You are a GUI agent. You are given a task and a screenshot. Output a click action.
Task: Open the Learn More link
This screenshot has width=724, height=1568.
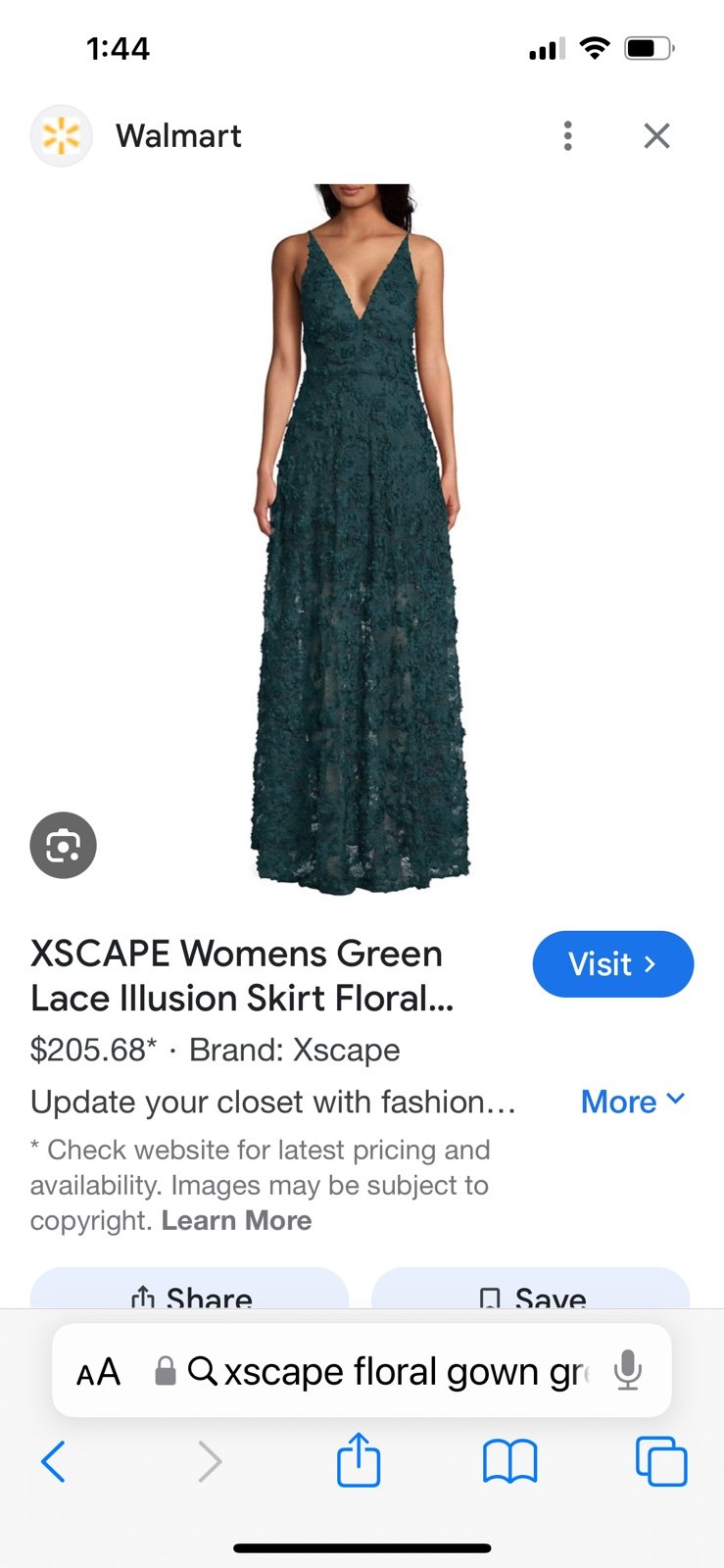tap(236, 1221)
